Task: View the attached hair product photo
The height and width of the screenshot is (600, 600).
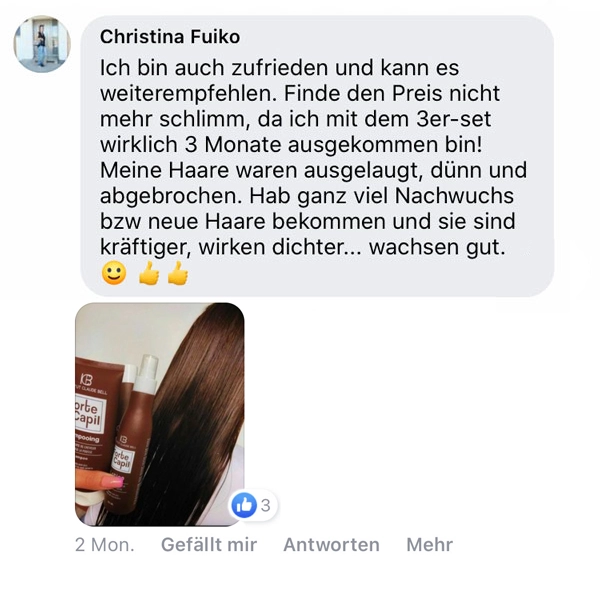Action: coord(160,414)
